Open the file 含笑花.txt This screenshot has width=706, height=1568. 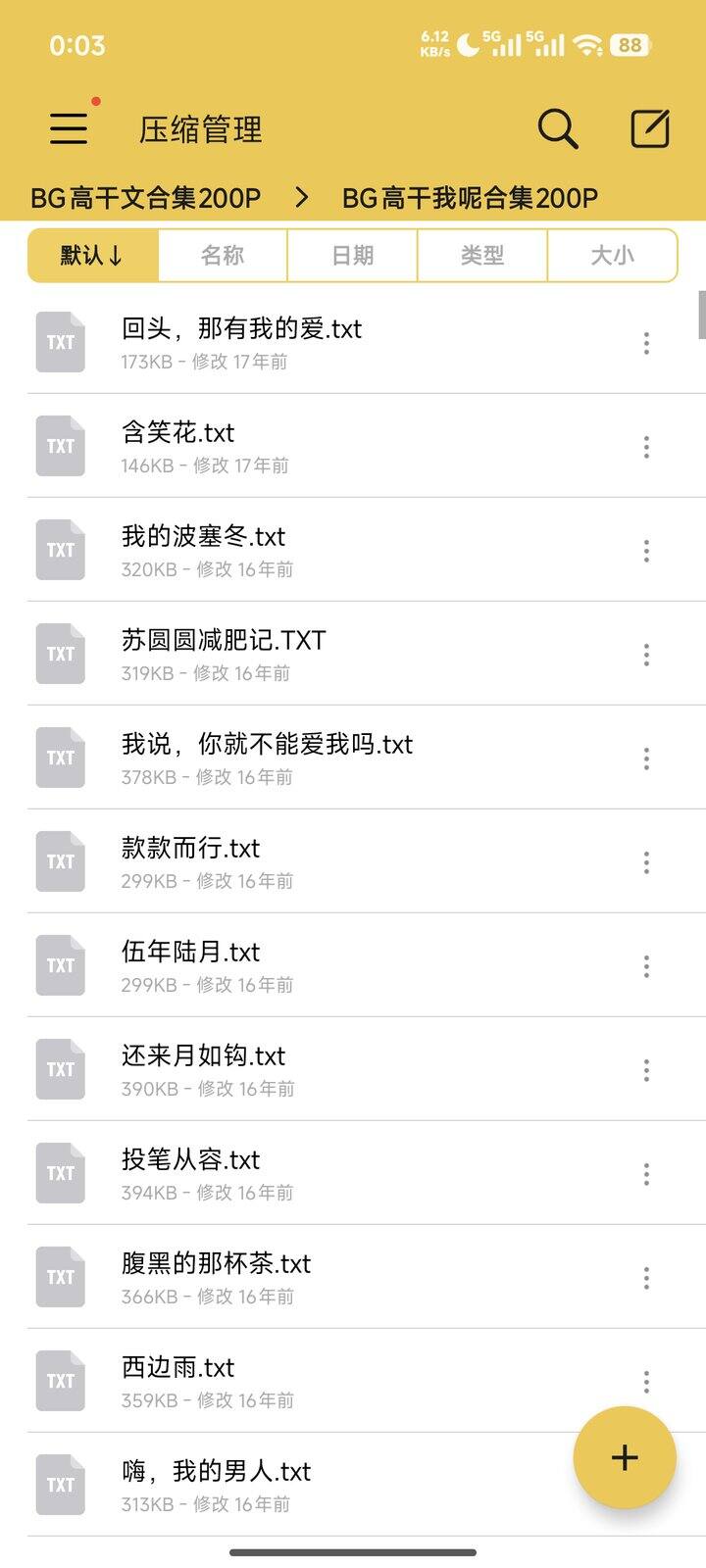pyautogui.click(x=178, y=433)
